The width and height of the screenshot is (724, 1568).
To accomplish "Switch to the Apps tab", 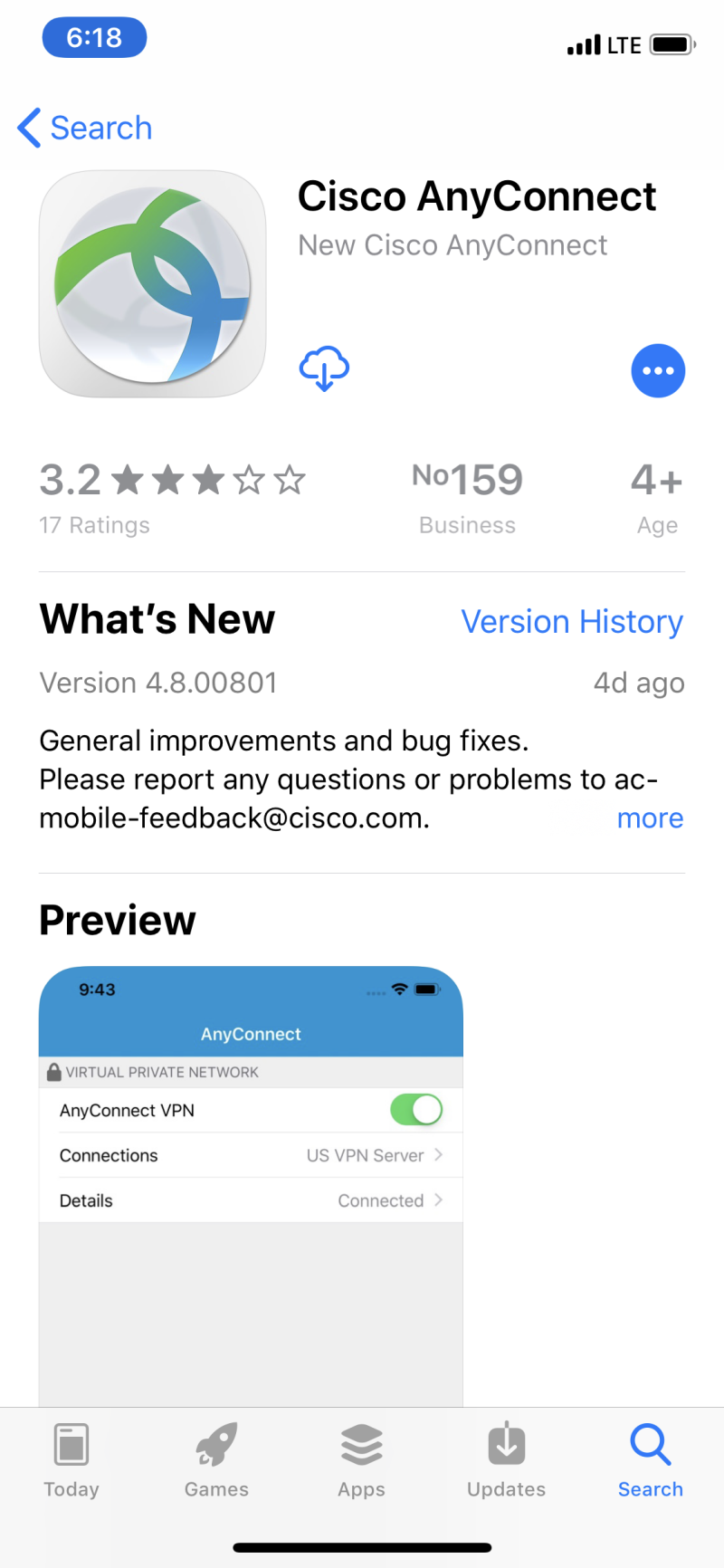I will [361, 1459].
